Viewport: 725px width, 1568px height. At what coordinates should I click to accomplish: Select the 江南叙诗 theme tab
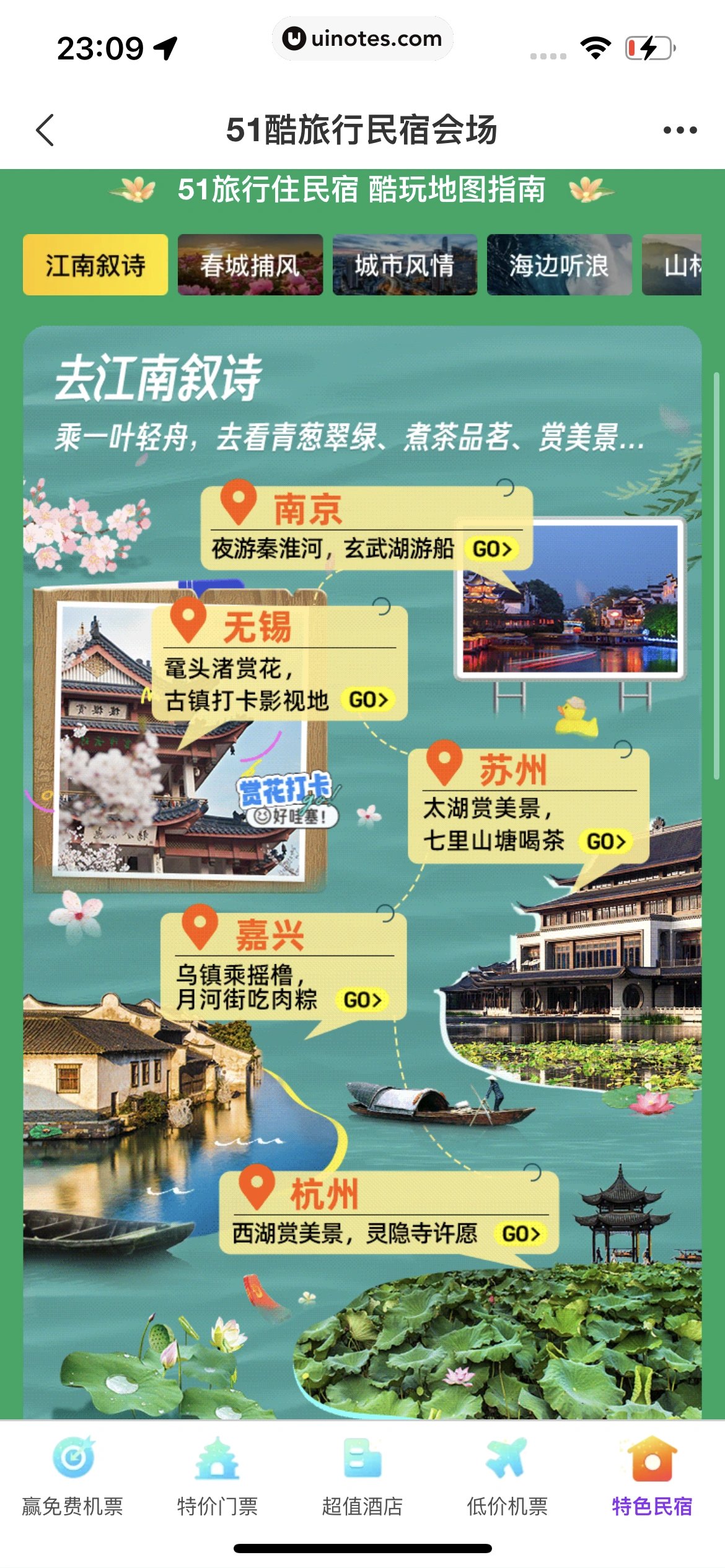[95, 265]
